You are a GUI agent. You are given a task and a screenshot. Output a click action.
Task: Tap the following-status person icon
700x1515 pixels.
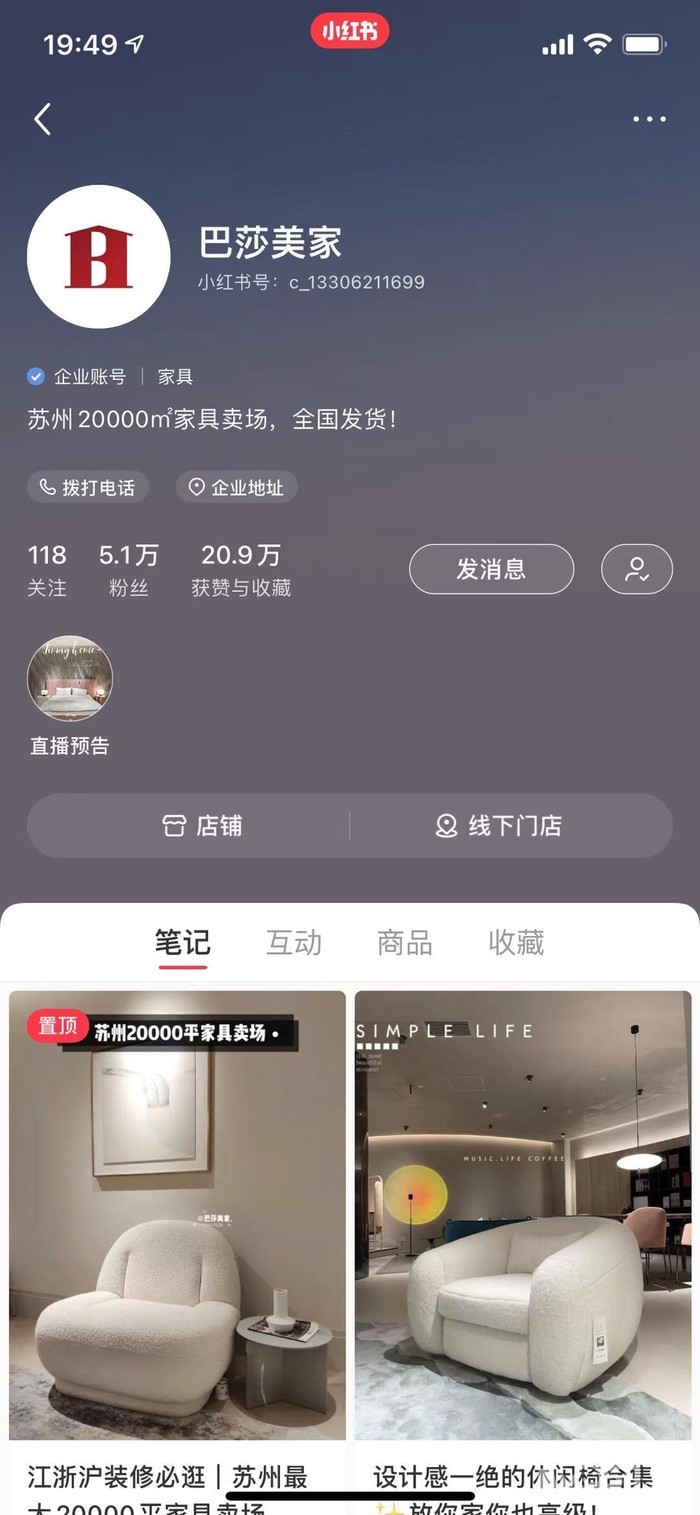click(x=636, y=569)
